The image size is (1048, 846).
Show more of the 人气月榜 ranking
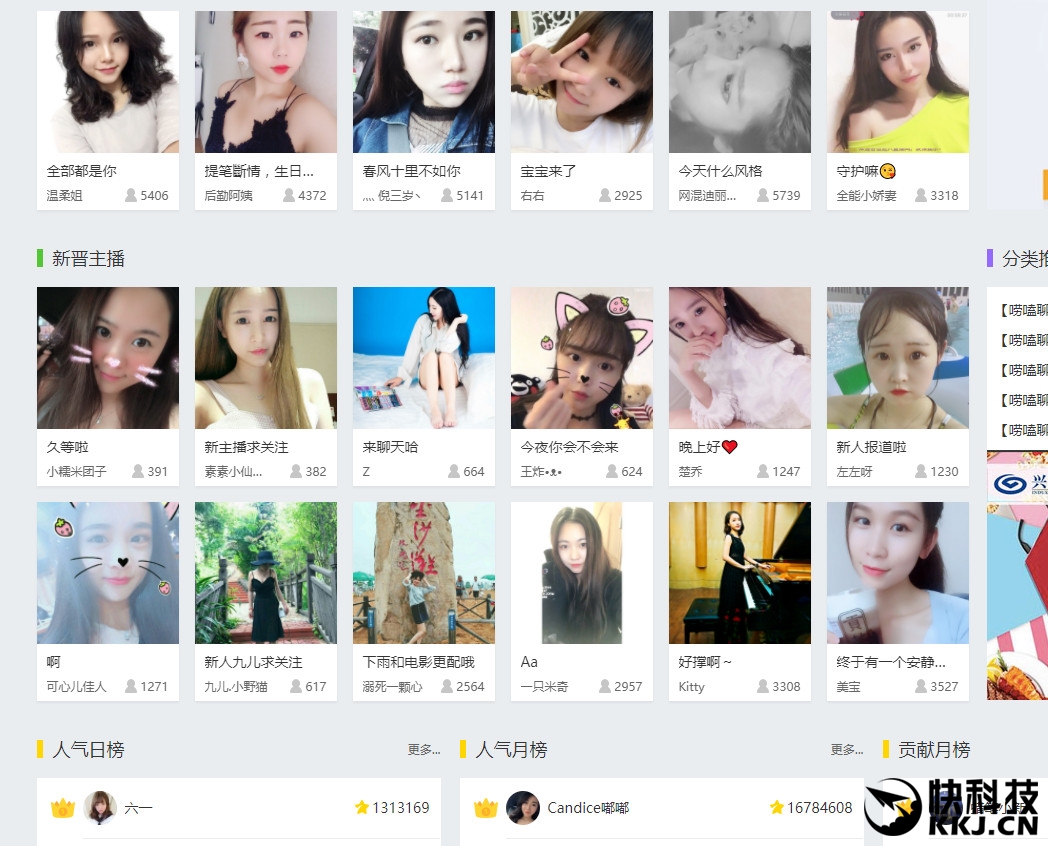pyautogui.click(x=846, y=750)
